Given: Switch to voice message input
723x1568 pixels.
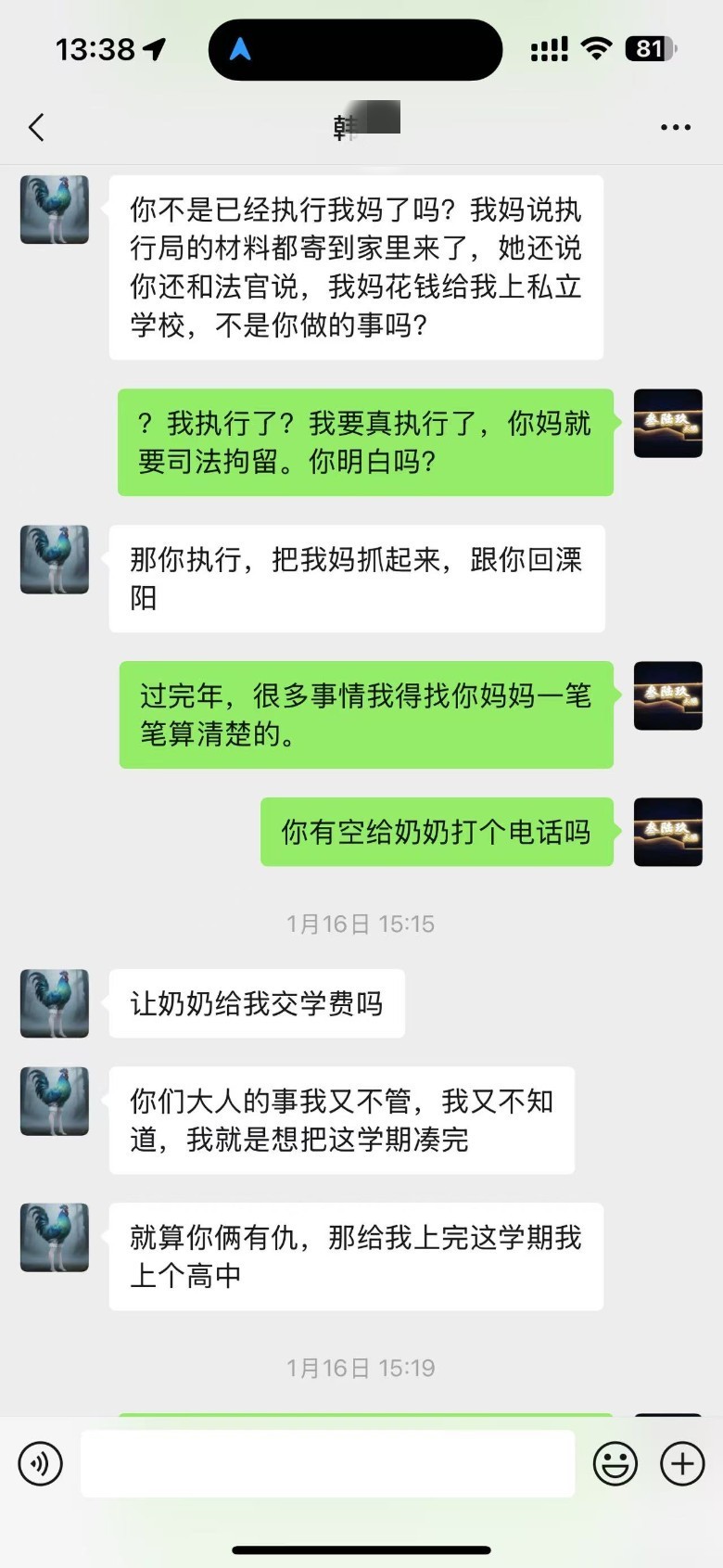Looking at the screenshot, I should point(41,1463).
